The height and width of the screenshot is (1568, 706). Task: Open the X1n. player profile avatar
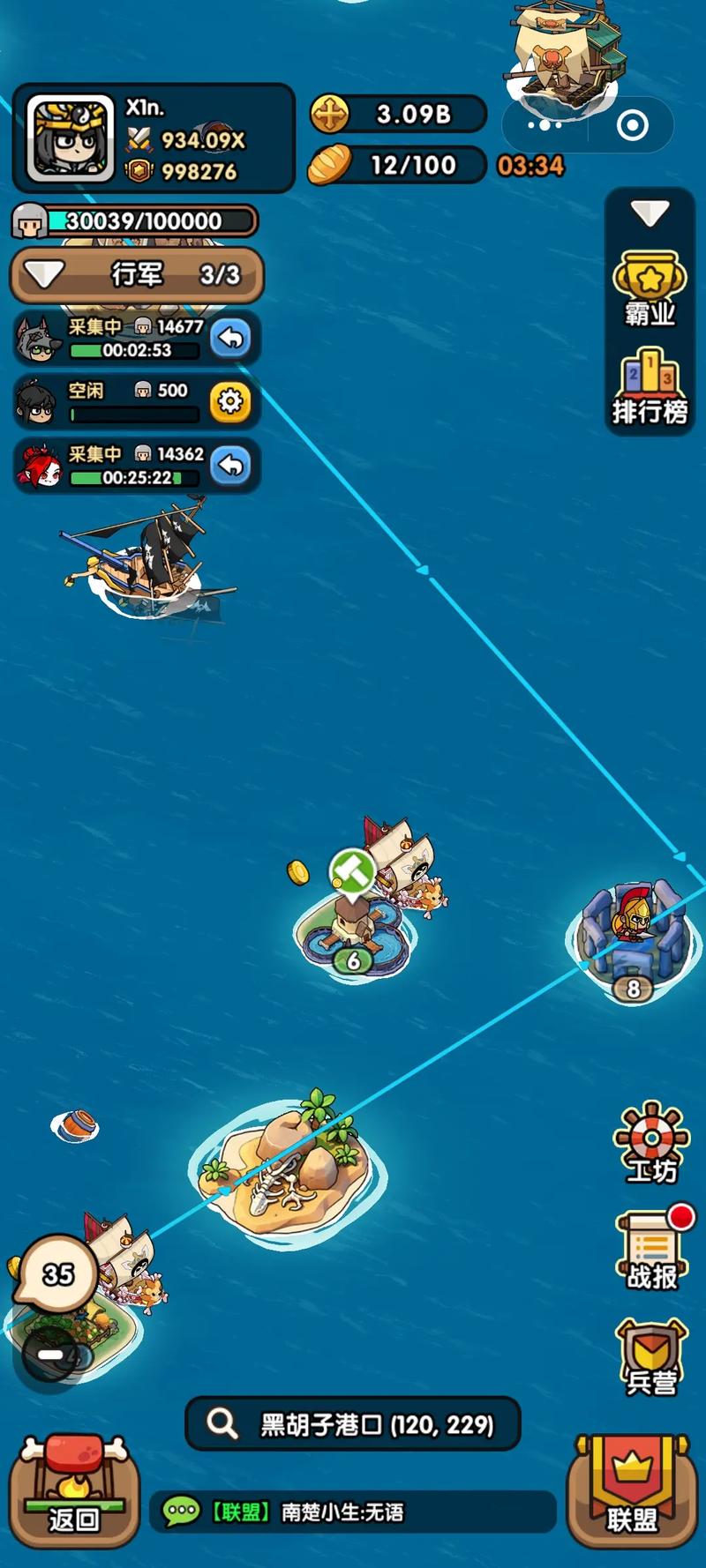tap(71, 138)
